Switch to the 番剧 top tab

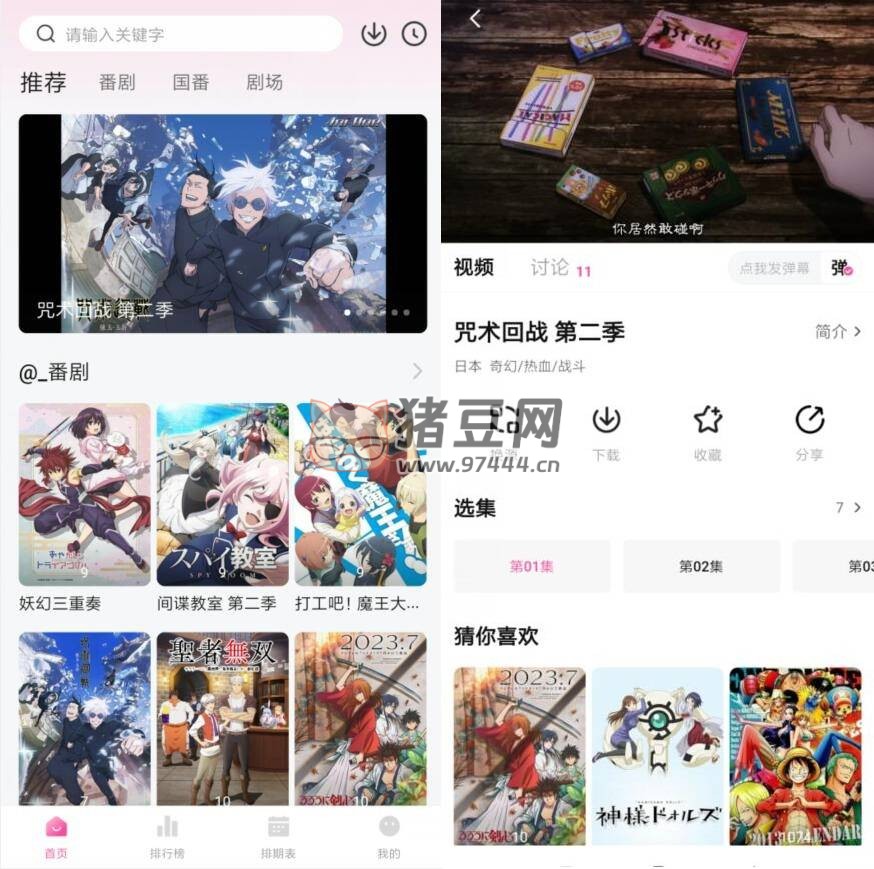(x=117, y=83)
